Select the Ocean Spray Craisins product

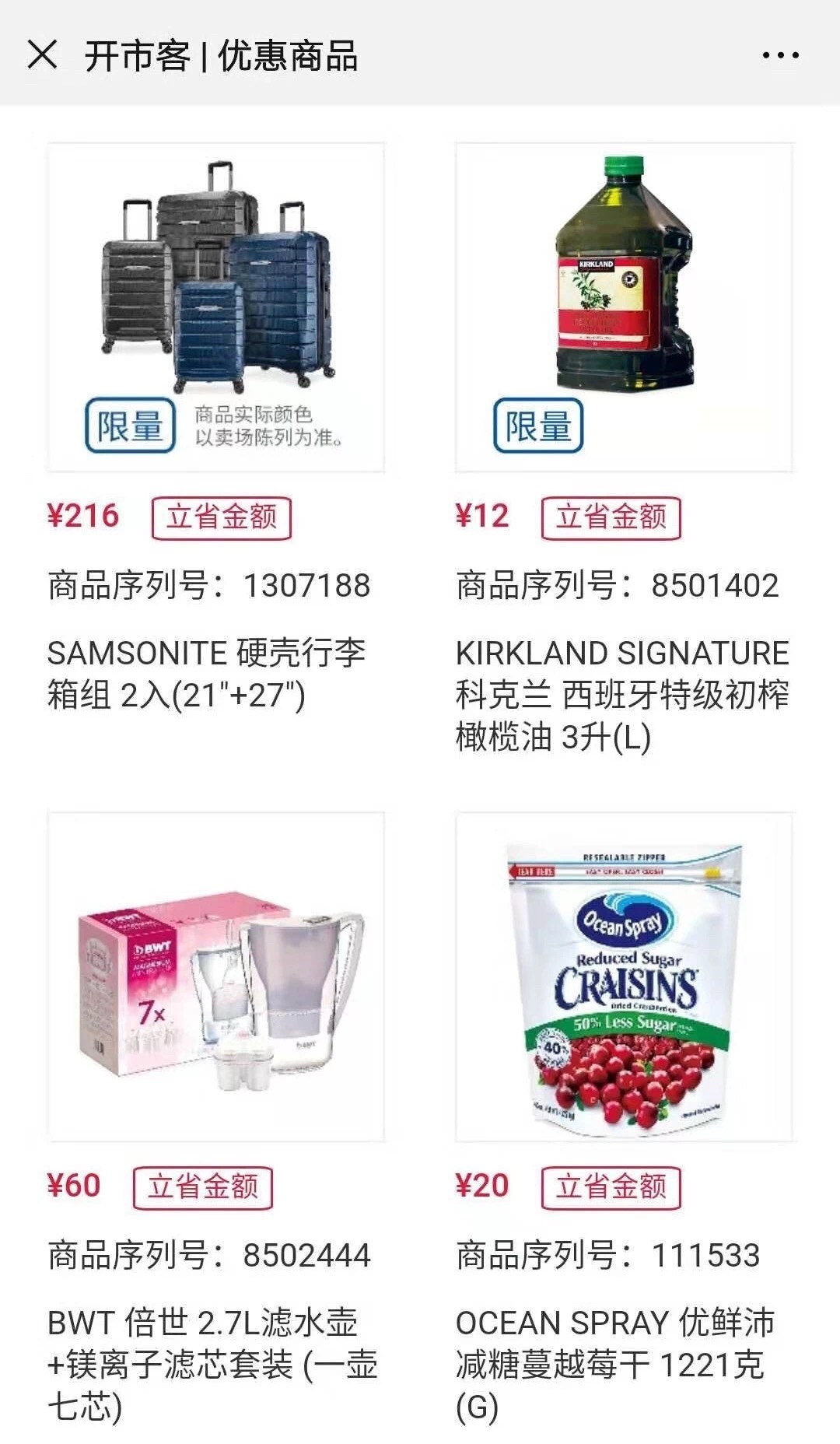624,976
